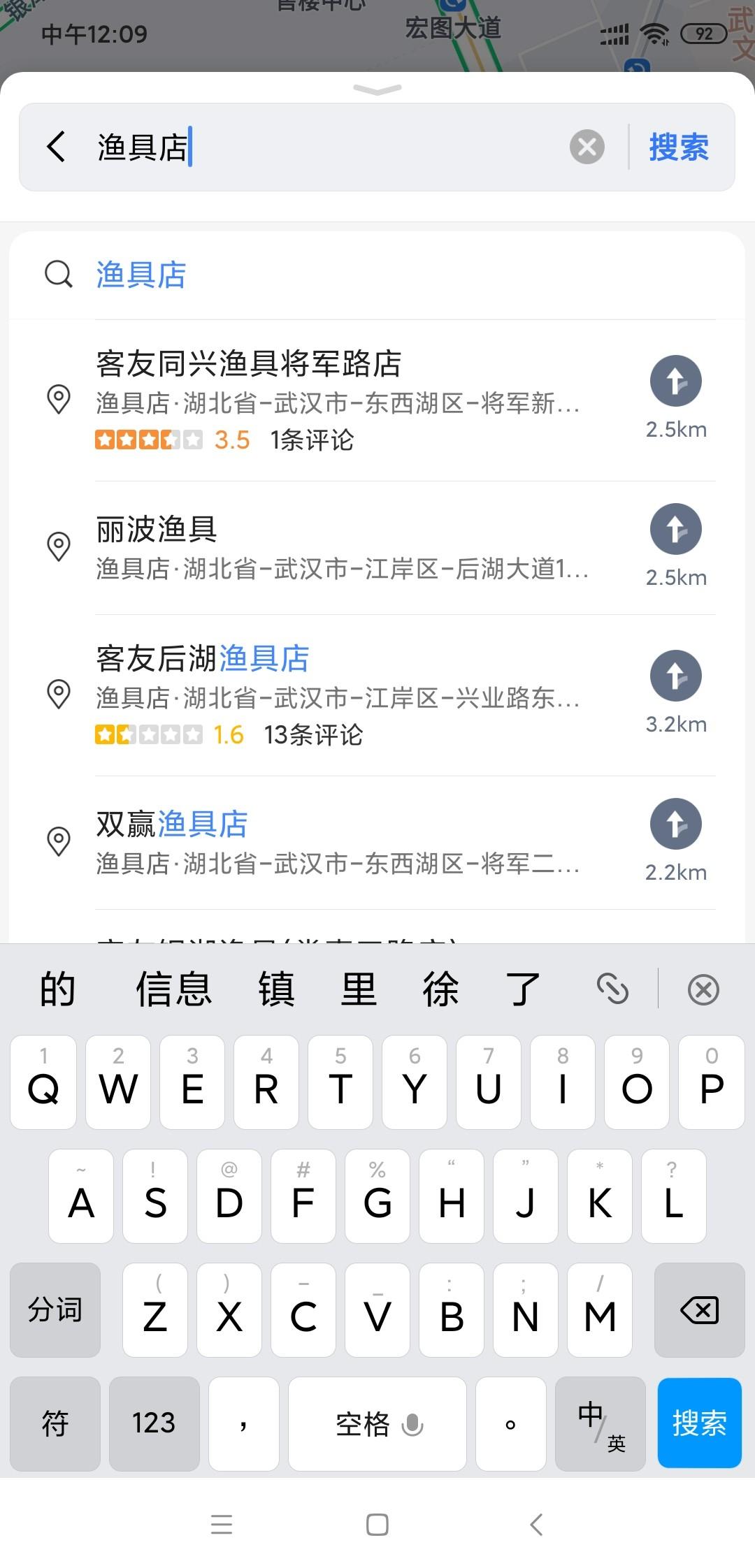The height and width of the screenshot is (1568, 755).
Task: Tap the keyboard's blue 搜索 key
Action: (x=699, y=1423)
